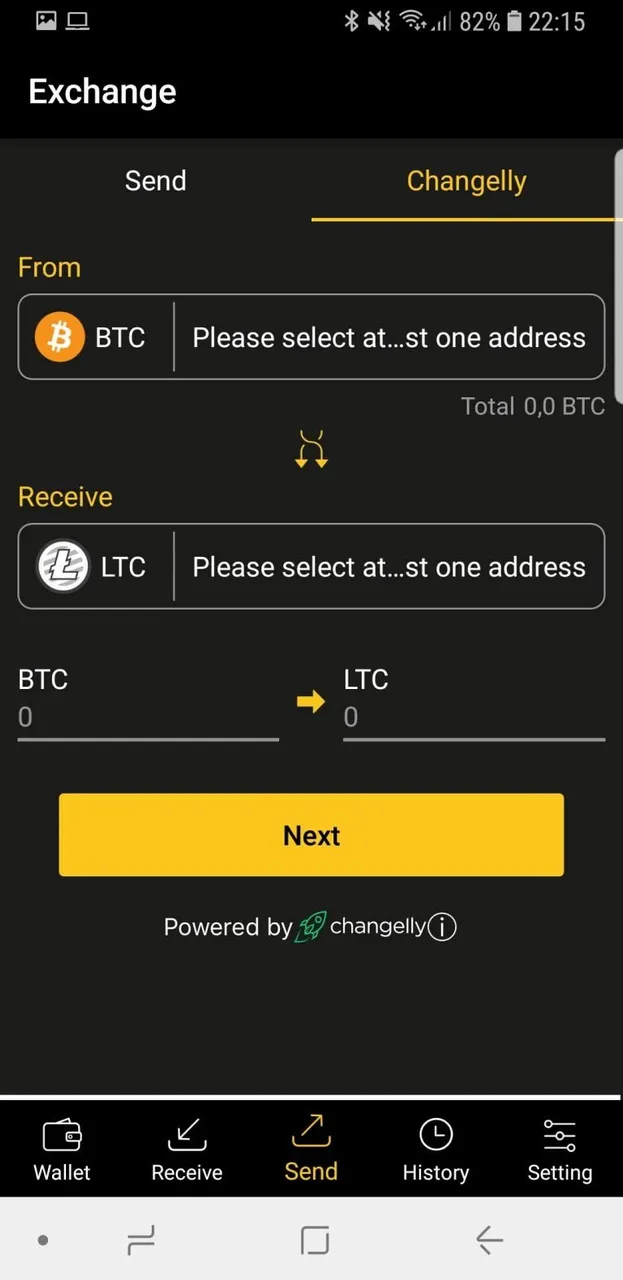Go to Wallet in bottom navigation
Viewport: 623px width, 1280px height.
(x=62, y=1150)
